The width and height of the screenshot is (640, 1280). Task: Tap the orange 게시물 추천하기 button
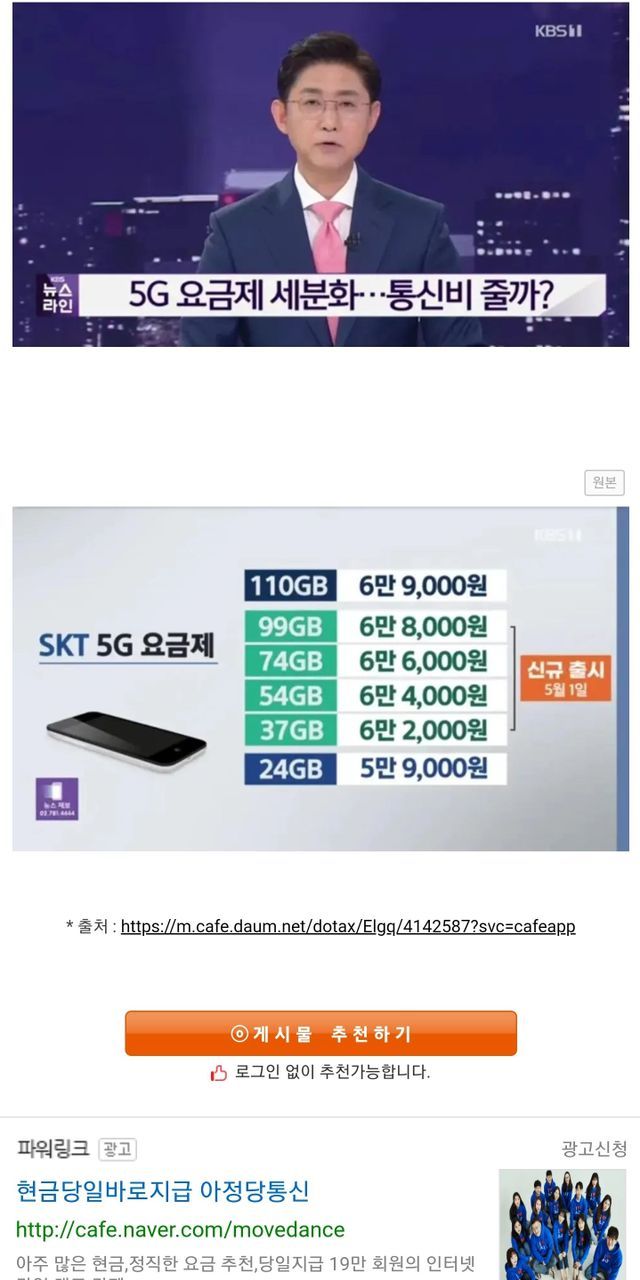320,1033
